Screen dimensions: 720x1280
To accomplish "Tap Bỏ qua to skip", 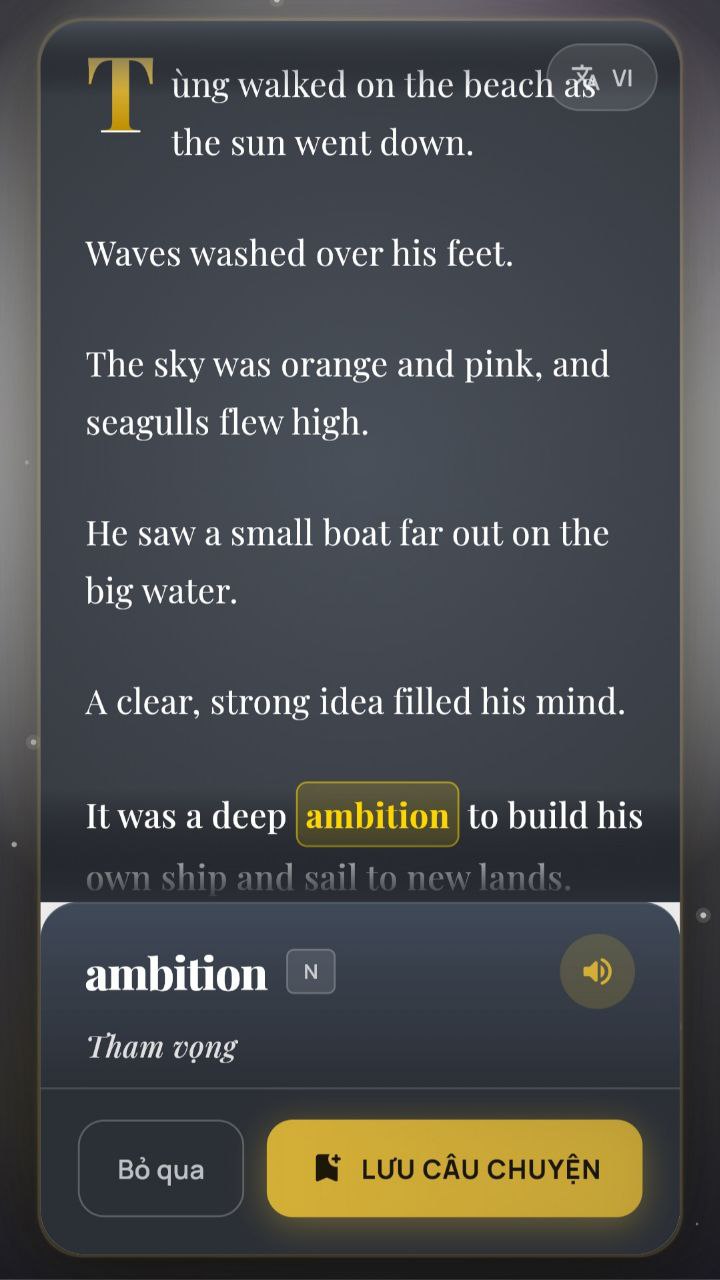I will point(161,1168).
